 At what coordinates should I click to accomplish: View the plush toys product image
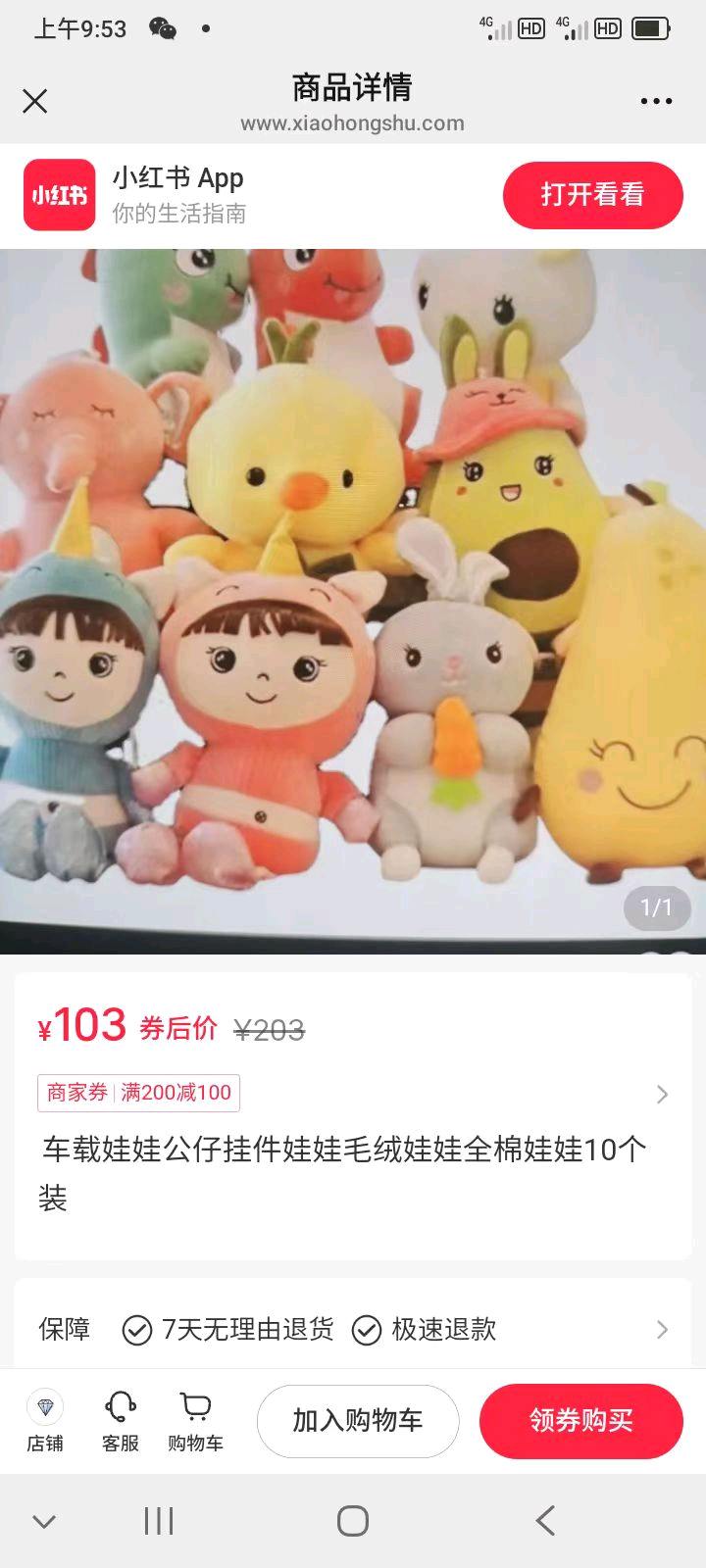(x=353, y=600)
